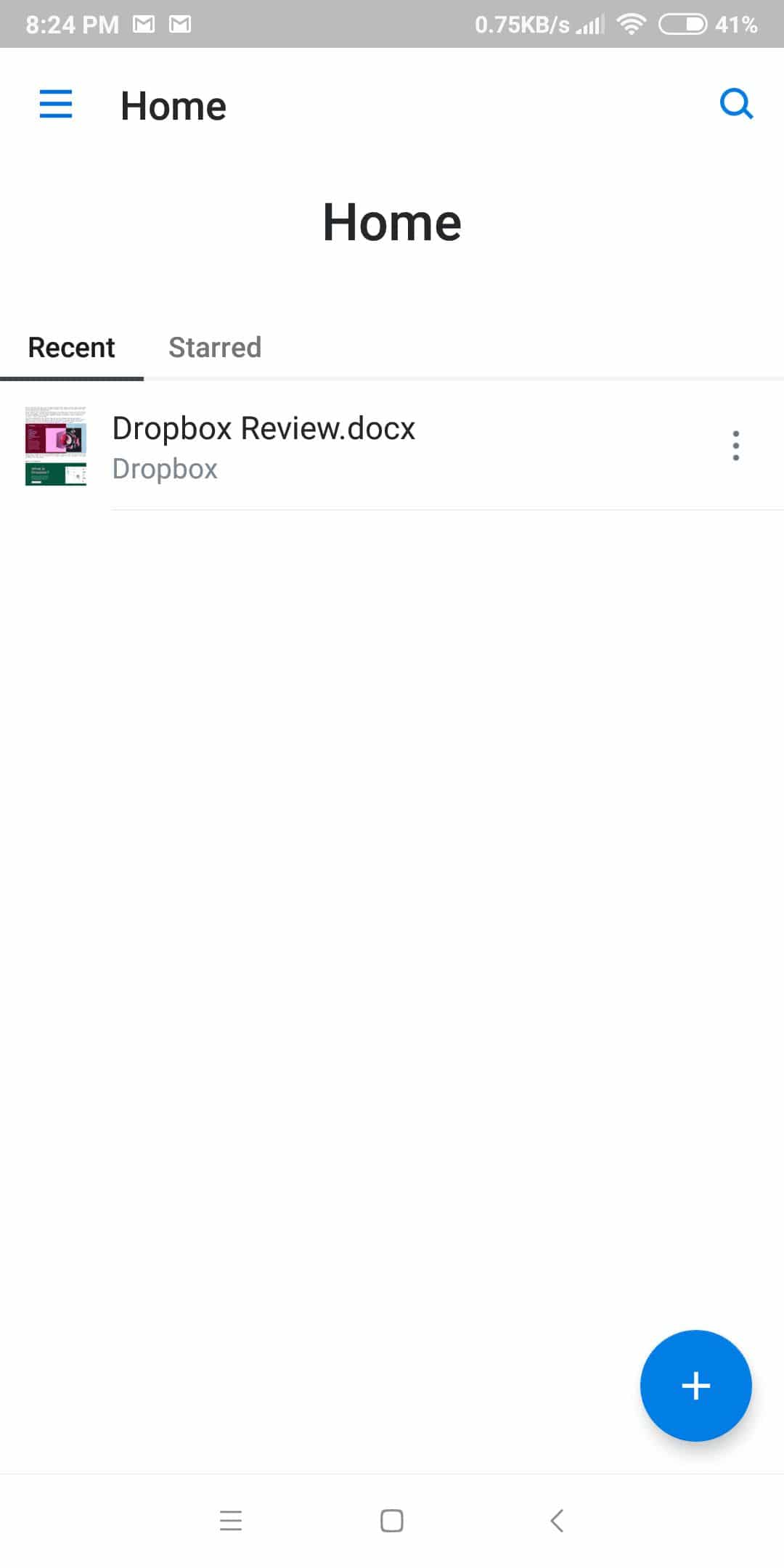Tap the system home button
Image resolution: width=784 pixels, height=1568 pixels.
(x=392, y=1520)
